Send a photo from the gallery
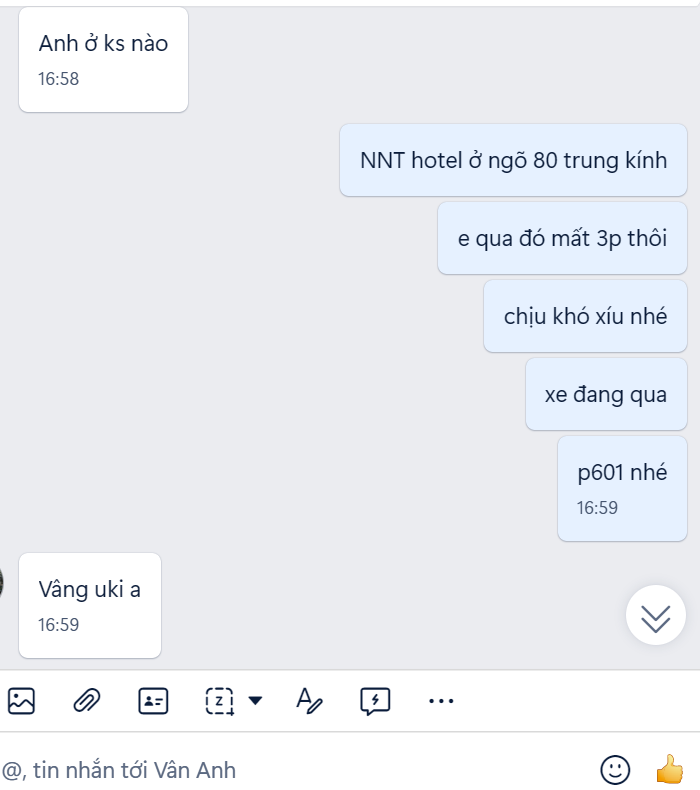This screenshot has width=700, height=790. [21, 701]
